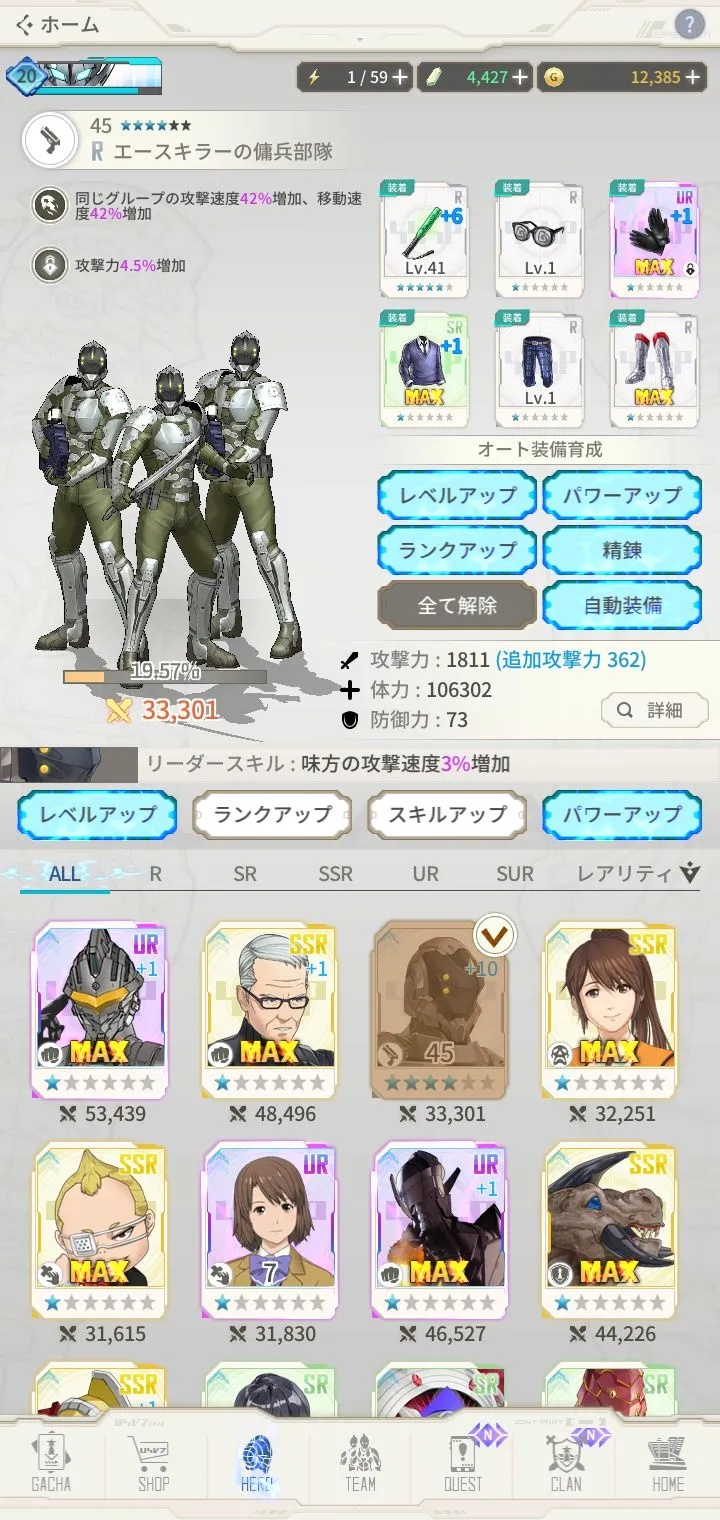Tap the hero ランクアップ button
720x1520 pixels.
[271, 814]
